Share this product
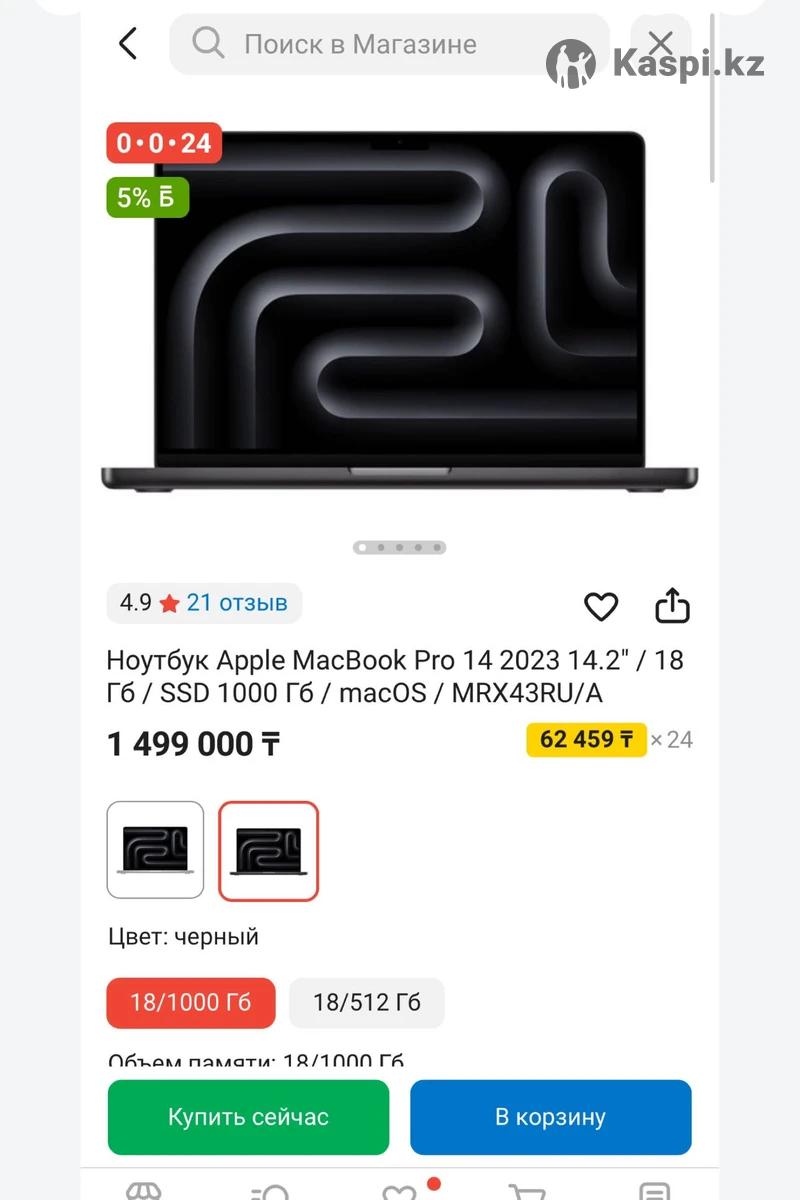Image resolution: width=800 pixels, height=1200 pixels. point(673,605)
